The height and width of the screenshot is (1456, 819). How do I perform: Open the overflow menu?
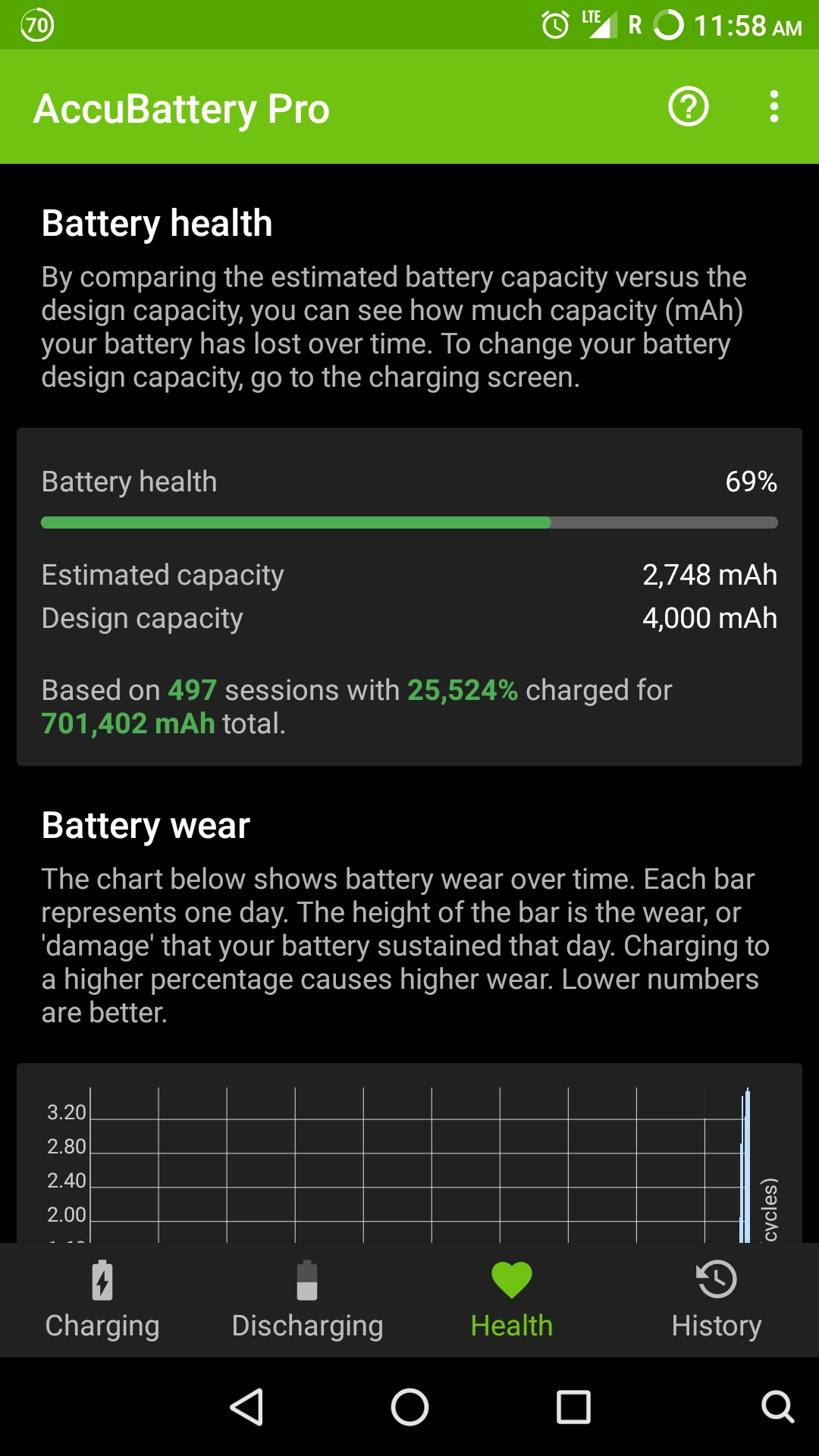click(773, 107)
